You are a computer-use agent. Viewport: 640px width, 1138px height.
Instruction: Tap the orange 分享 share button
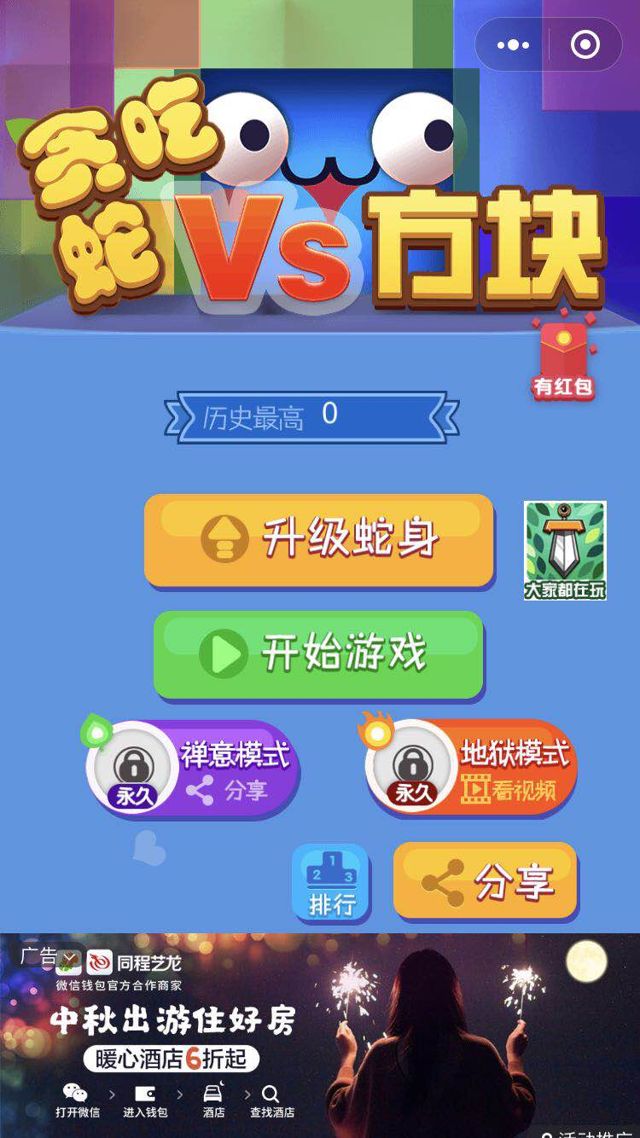point(486,882)
